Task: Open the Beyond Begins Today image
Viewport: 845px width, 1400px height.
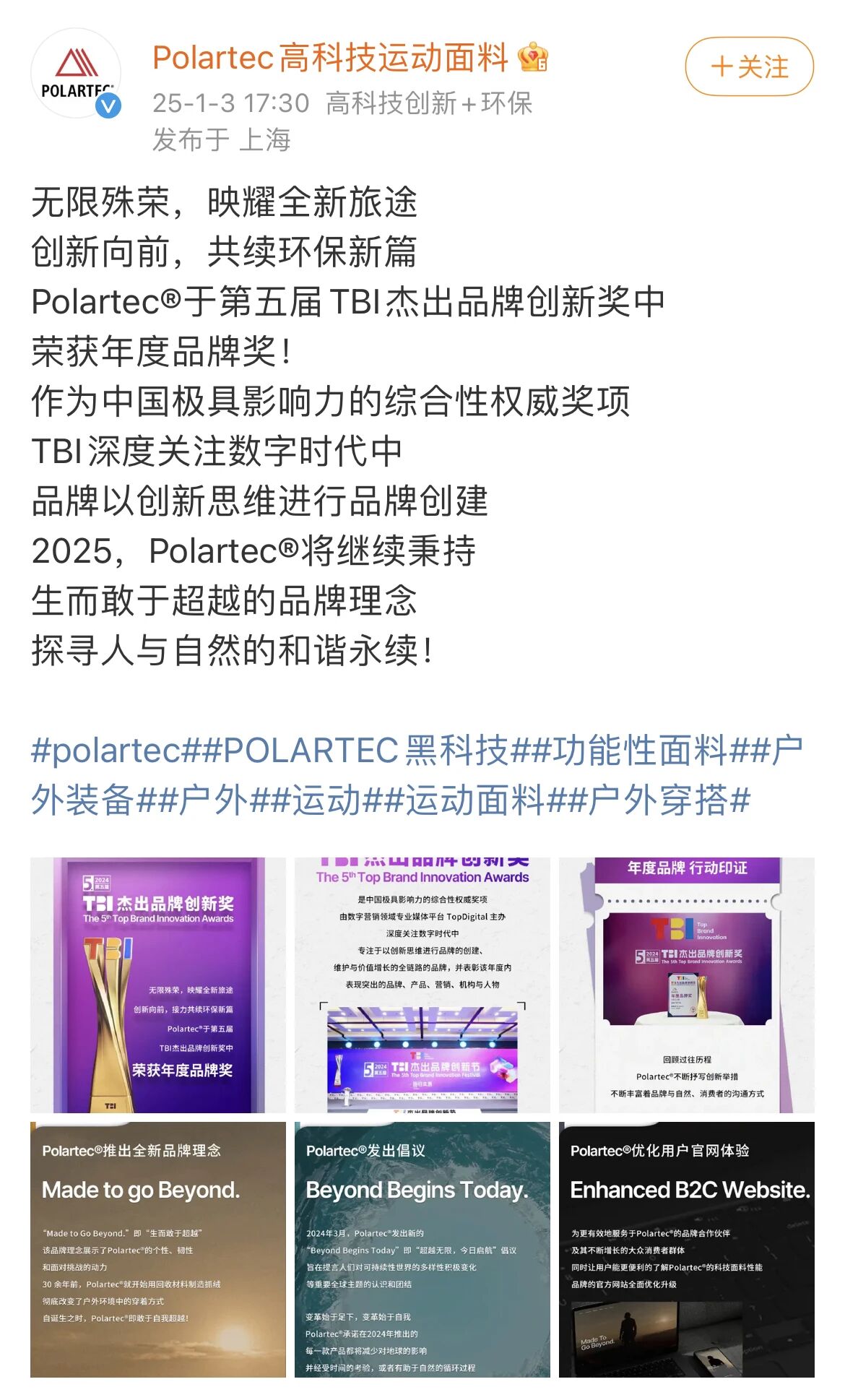Action: [x=422, y=1249]
